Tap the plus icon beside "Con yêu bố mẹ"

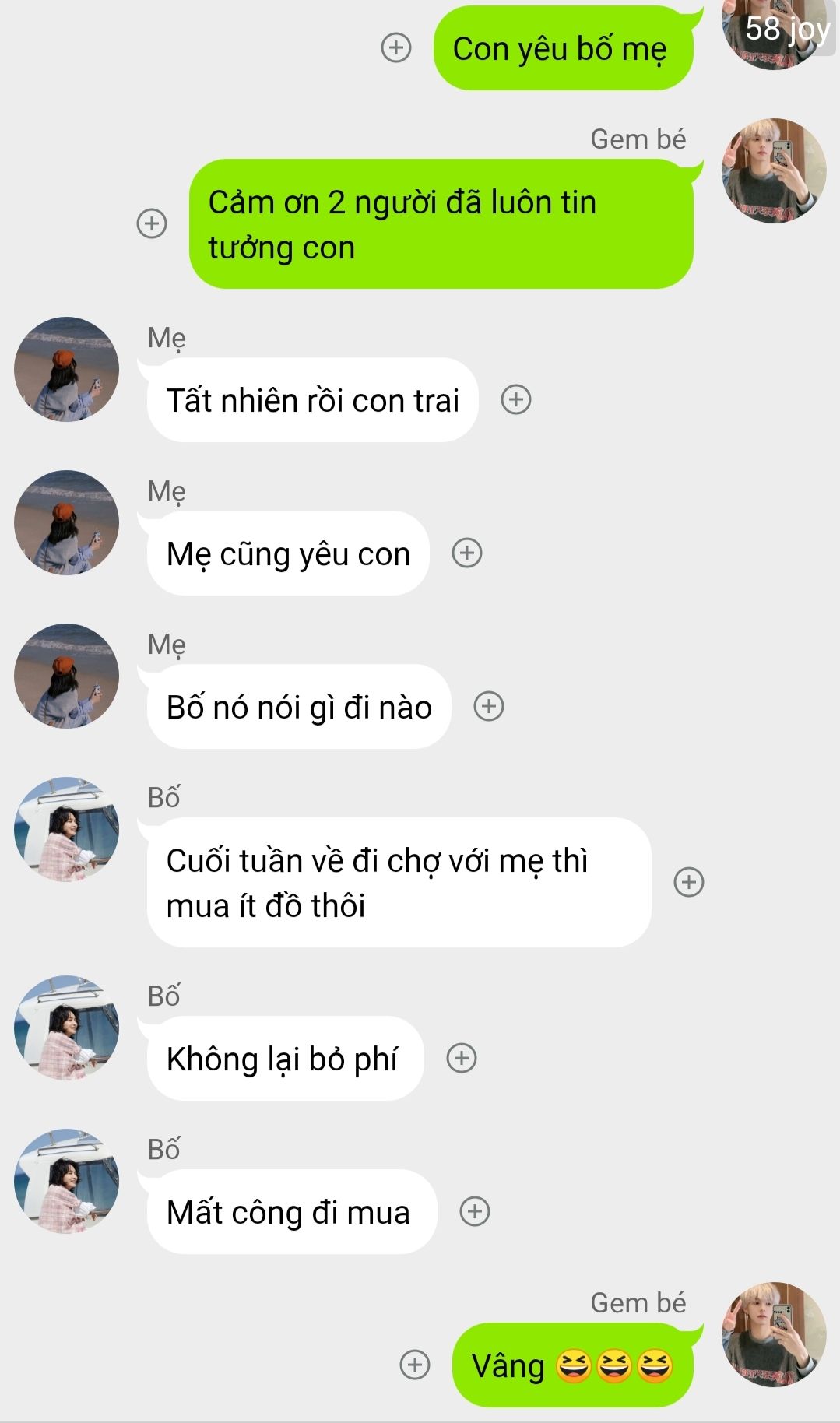396,47
